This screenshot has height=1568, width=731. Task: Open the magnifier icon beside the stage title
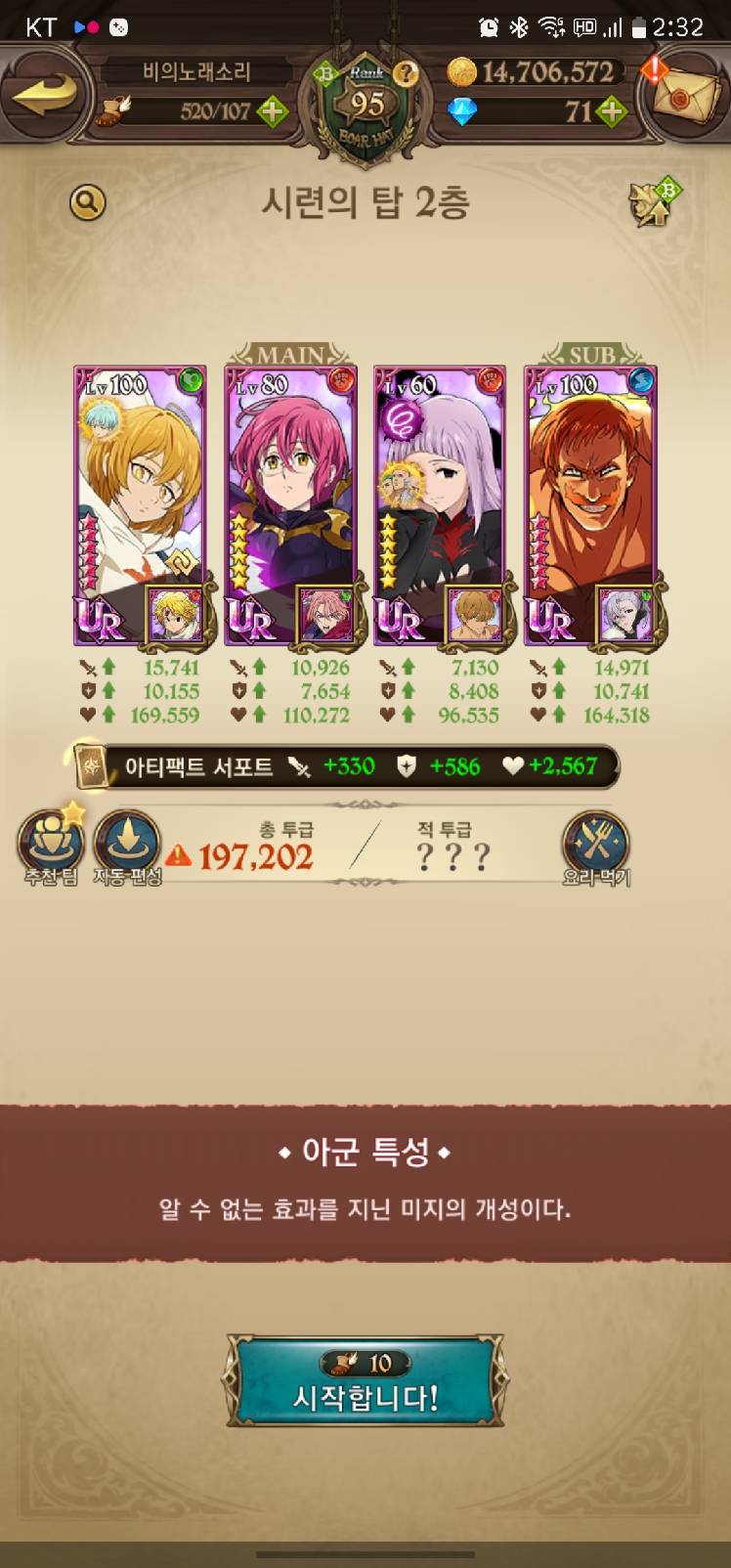[87, 202]
